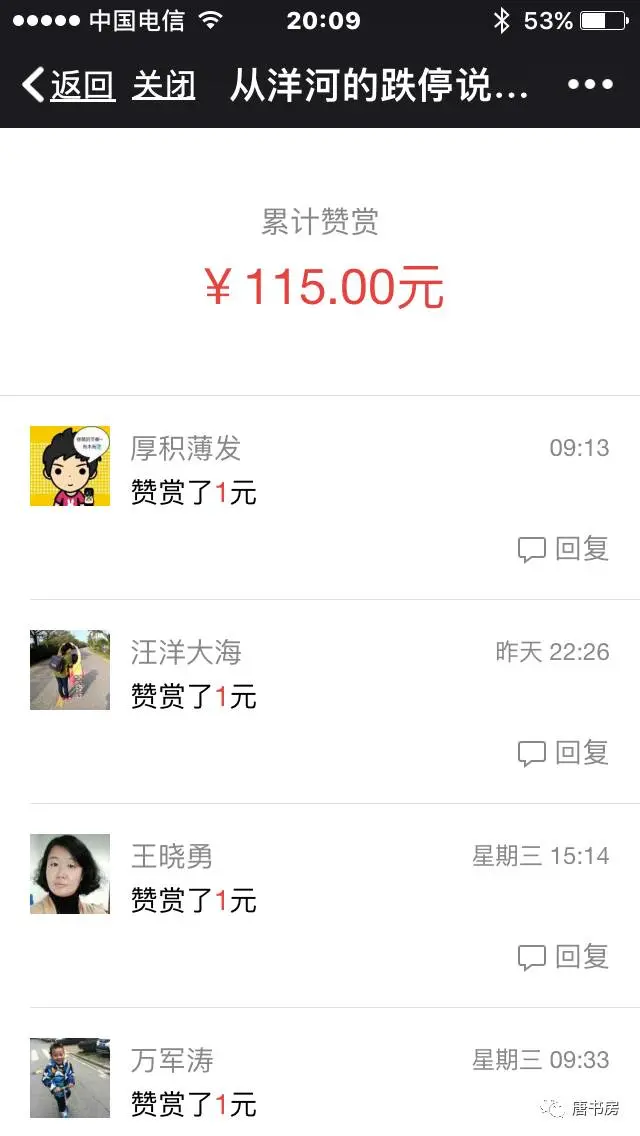Reply to 王晓勇's reward

coord(563,957)
